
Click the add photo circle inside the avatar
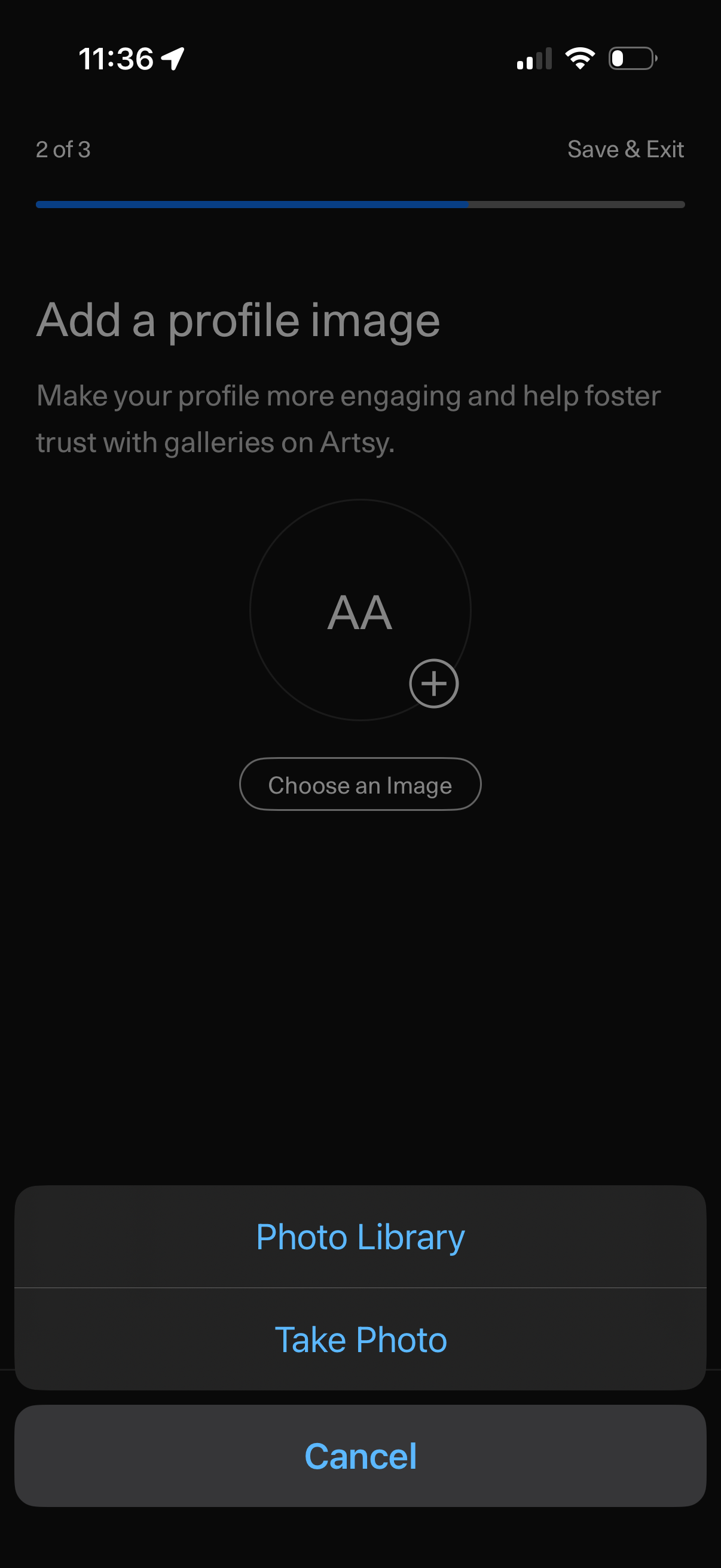434,683
